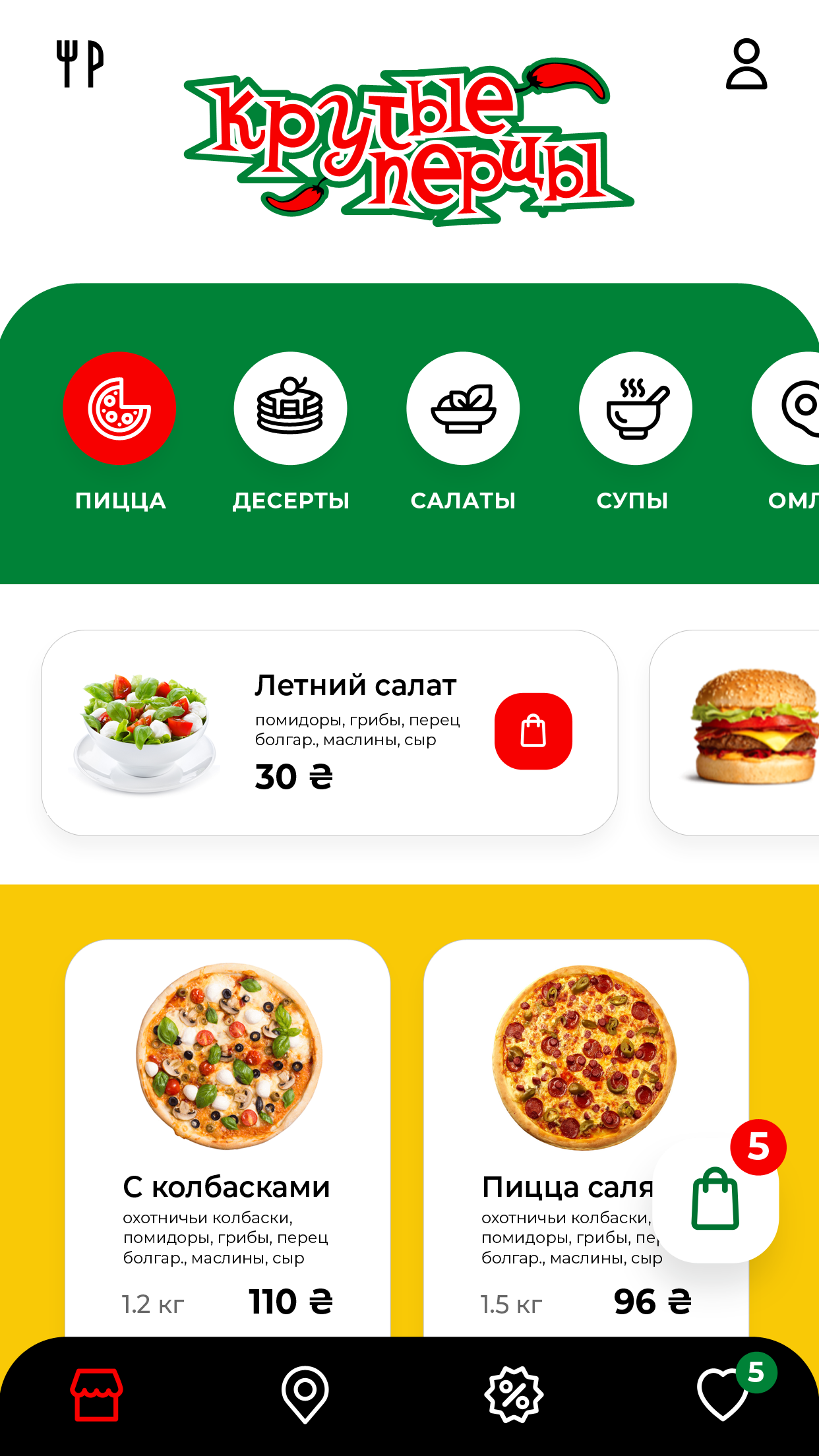The image size is (819, 1456).
Task: Open the floating shopping bag cart
Action: [x=716, y=1199]
